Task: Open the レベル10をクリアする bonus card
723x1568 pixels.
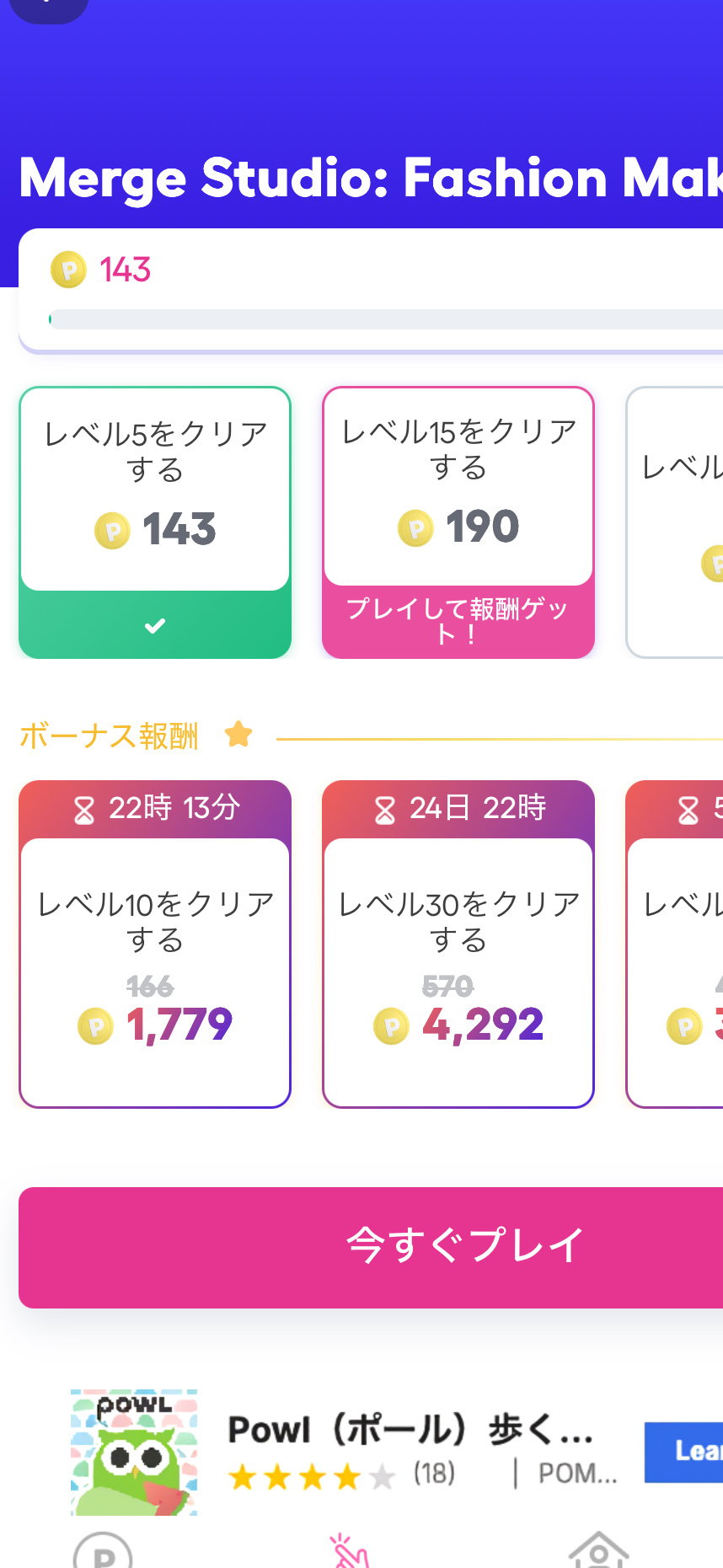Action: pyautogui.click(x=155, y=961)
